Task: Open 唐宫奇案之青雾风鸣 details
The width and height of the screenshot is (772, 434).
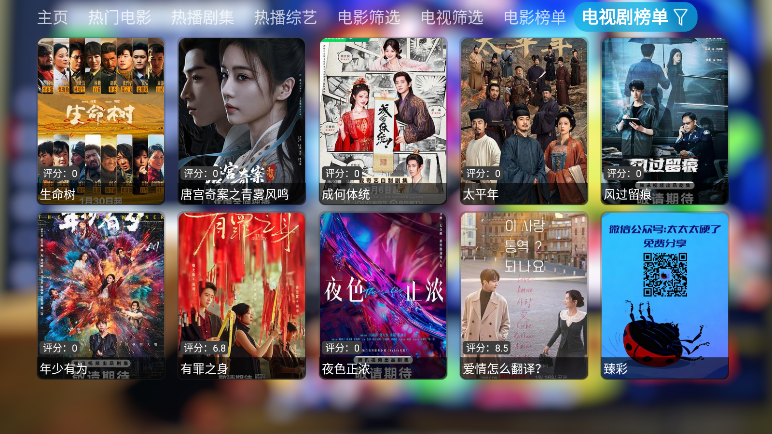Action: (242, 120)
